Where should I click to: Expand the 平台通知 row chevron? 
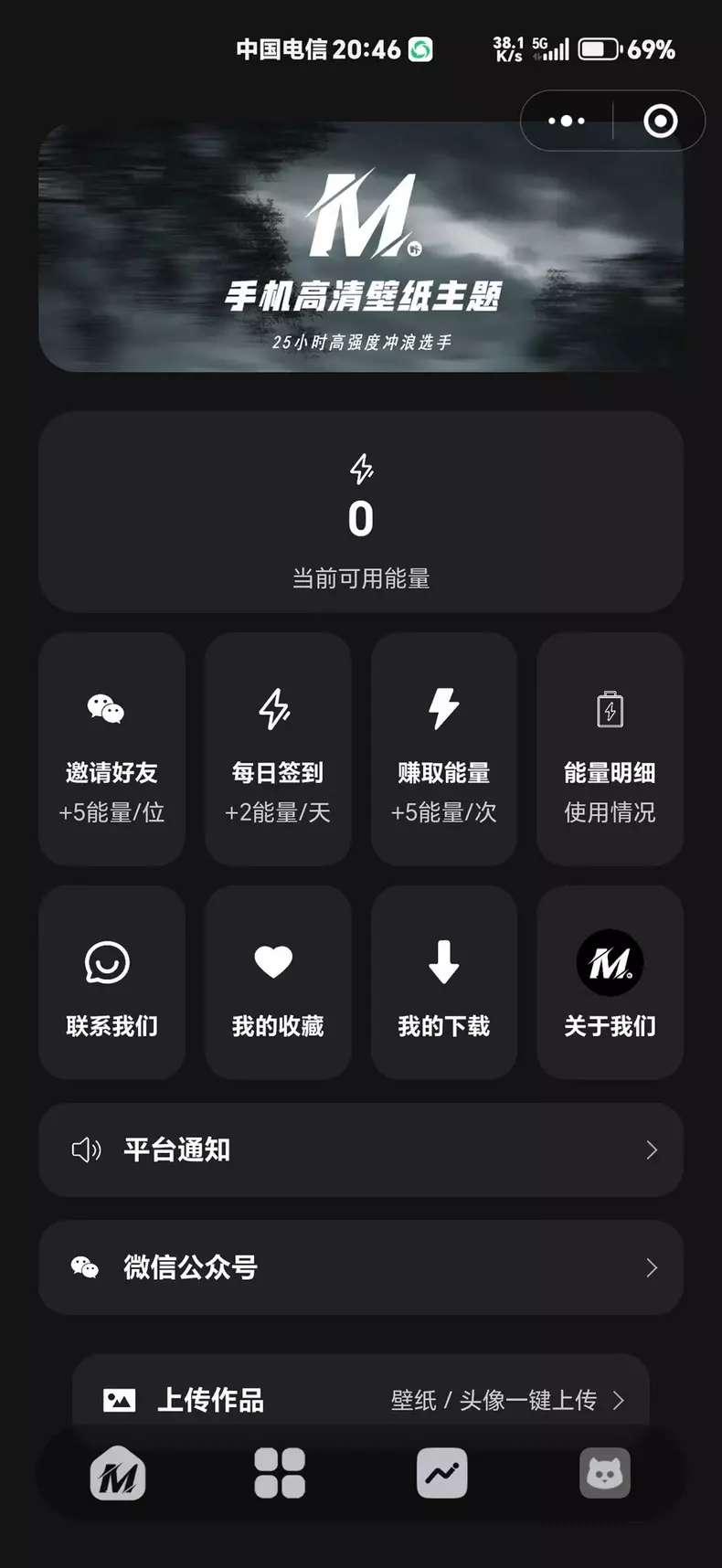(x=651, y=1150)
